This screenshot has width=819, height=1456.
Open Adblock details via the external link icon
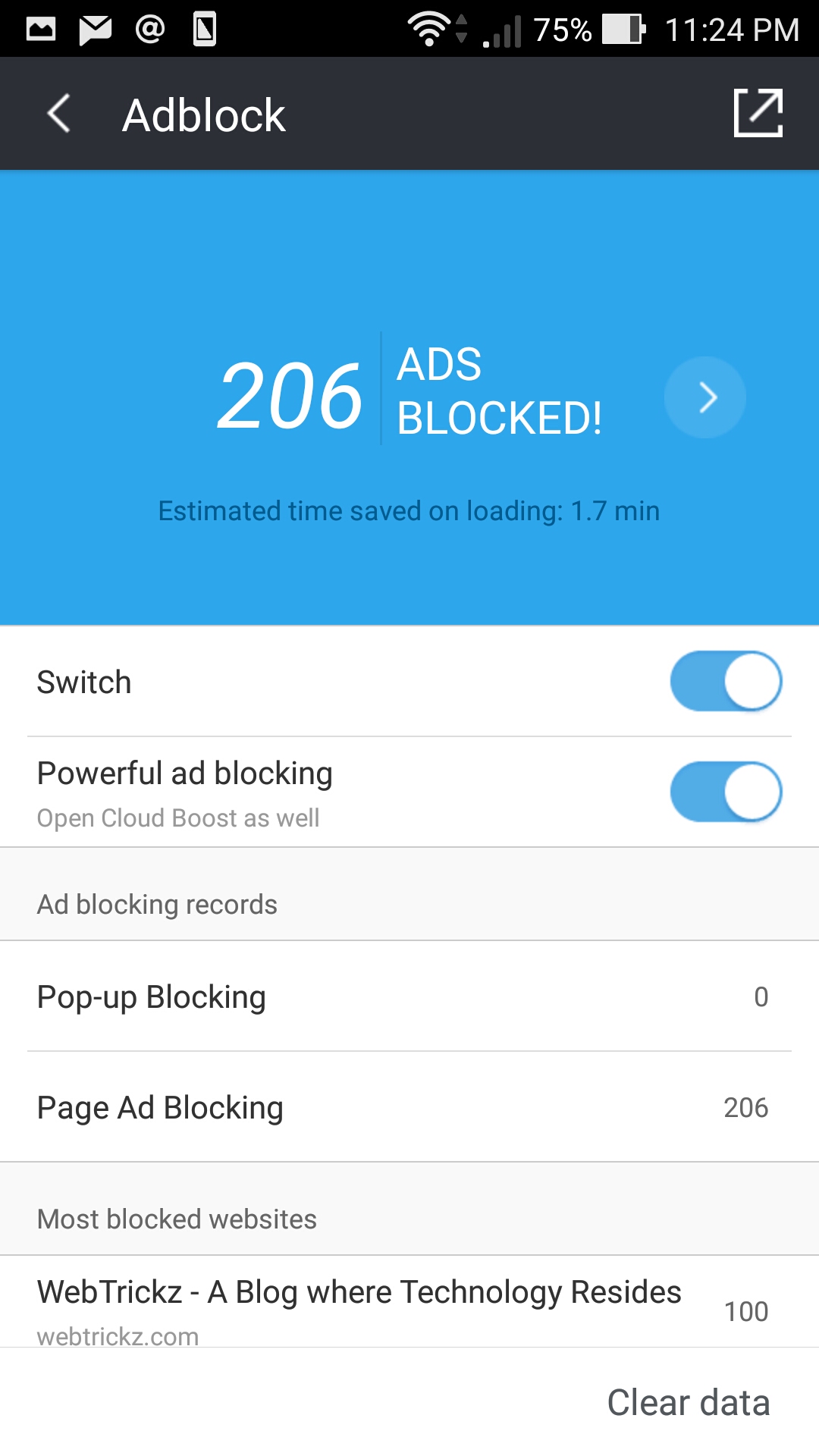pyautogui.click(x=761, y=113)
